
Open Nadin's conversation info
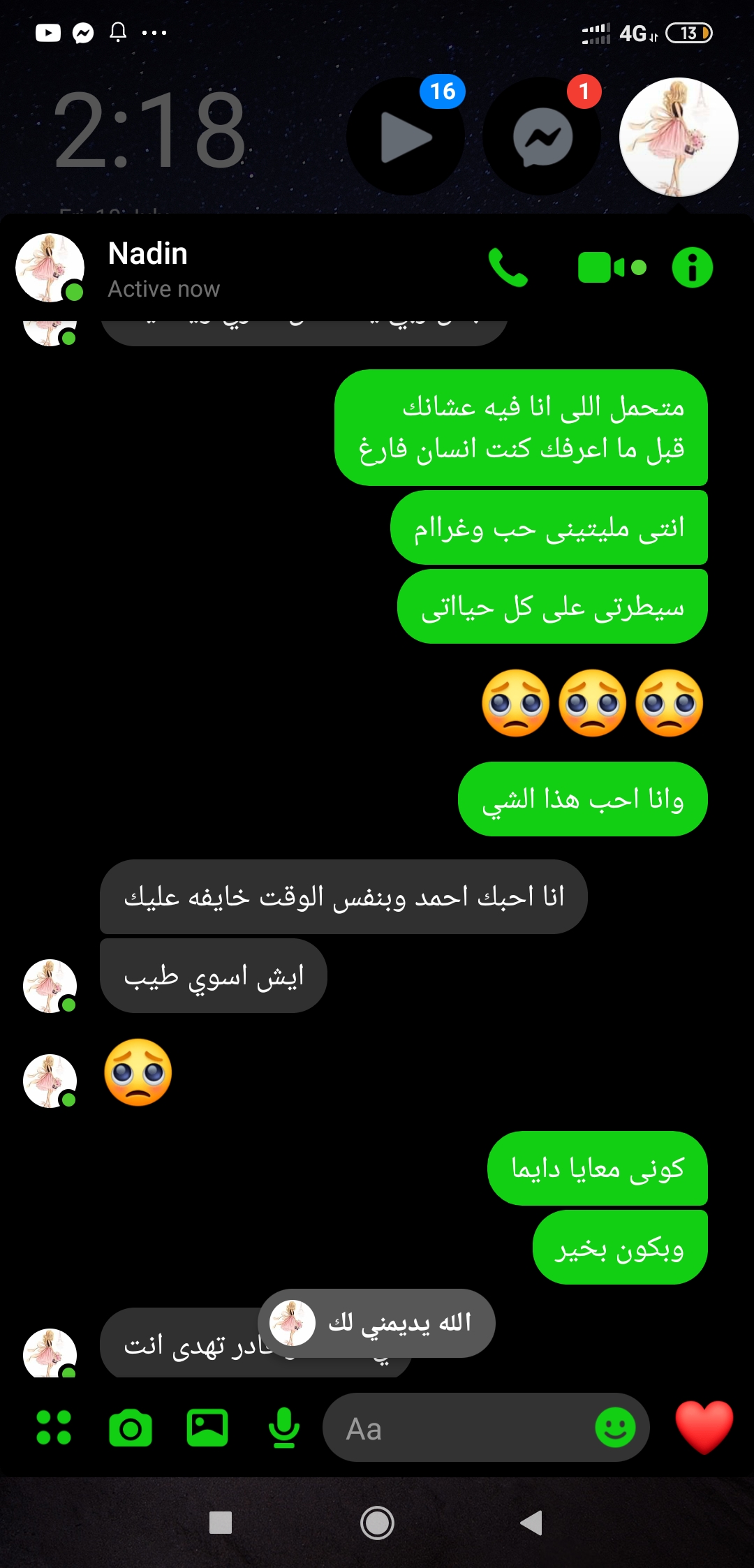tap(692, 267)
